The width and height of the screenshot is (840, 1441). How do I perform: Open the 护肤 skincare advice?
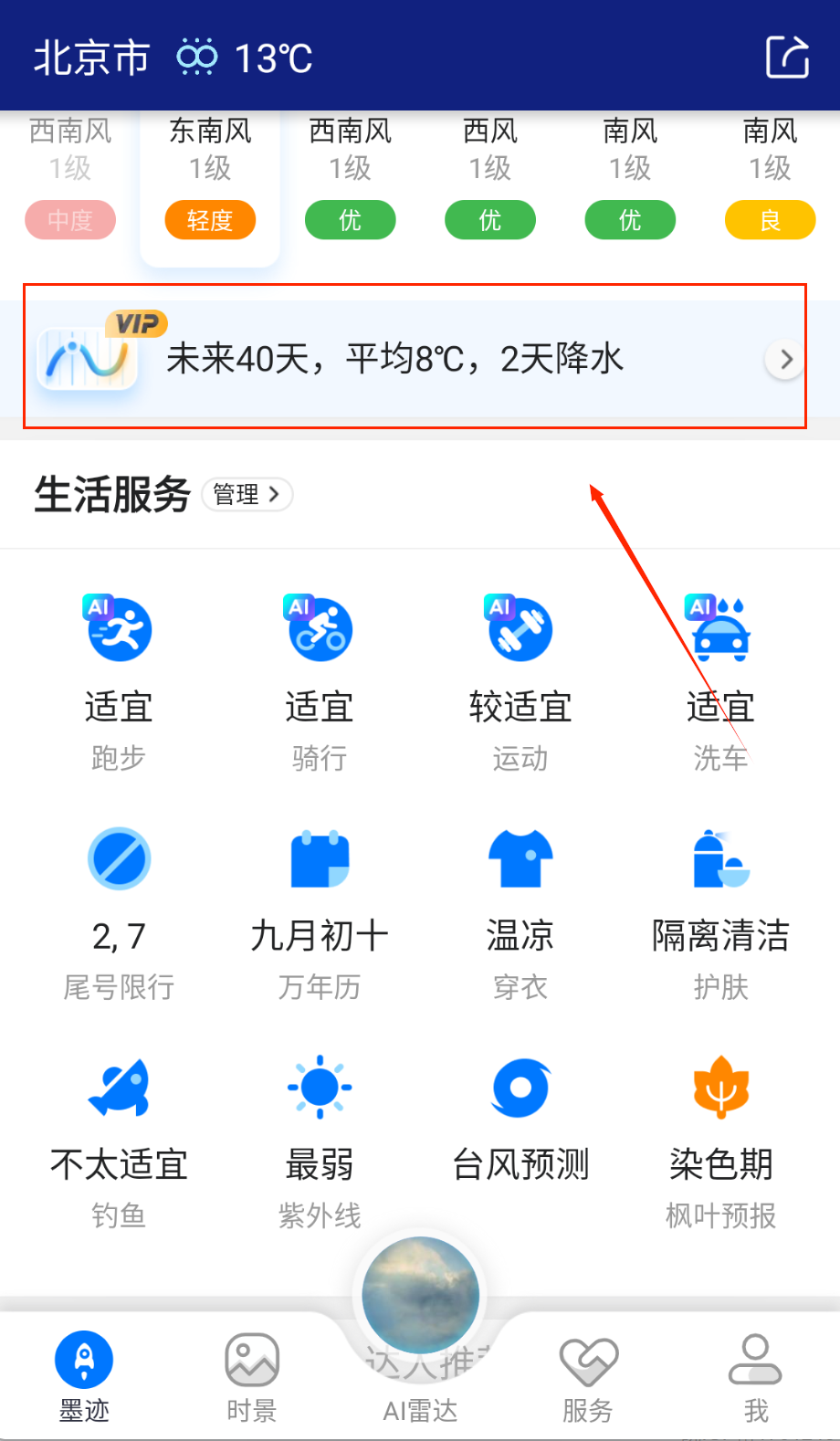(720, 910)
